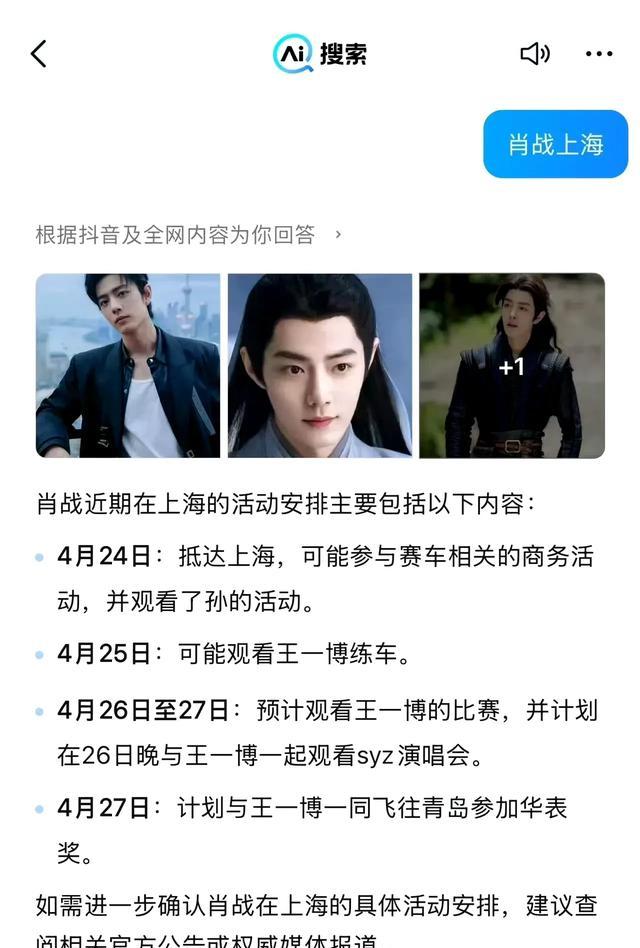
Task: Open the +1 photo tile
Action: [x=512, y=366]
